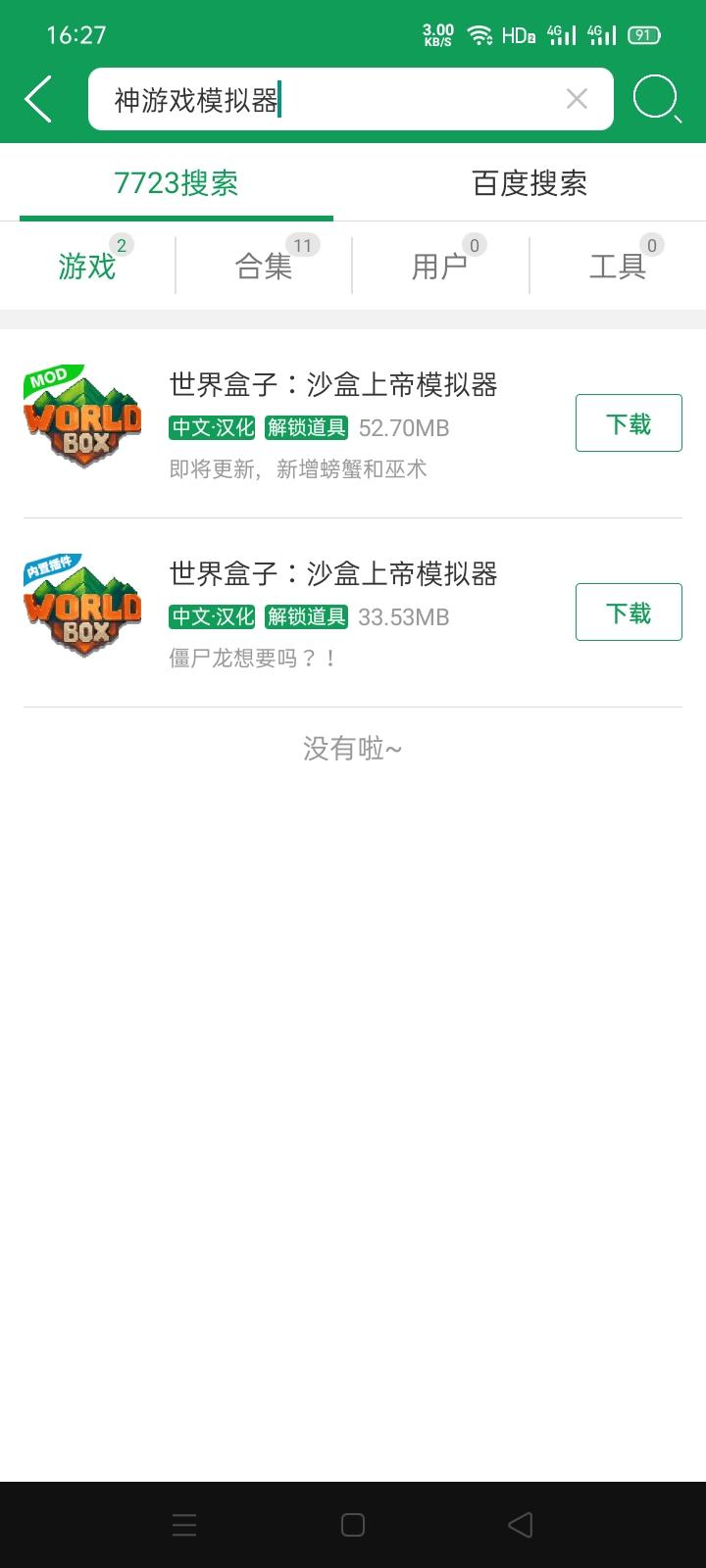This screenshot has height=1568, width=706.
Task: Tap the search magnifier icon
Action: pos(657,98)
